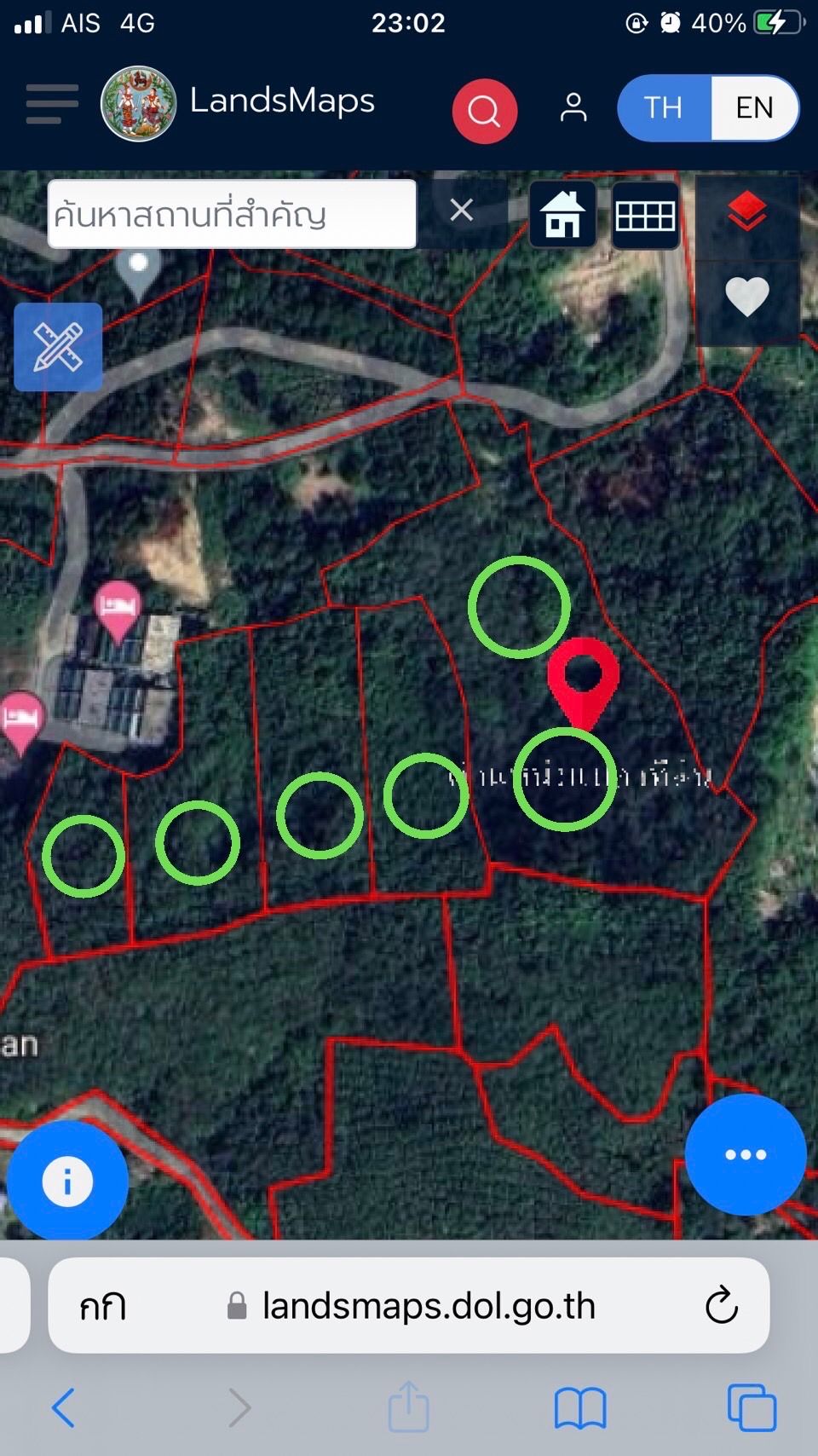The height and width of the screenshot is (1456, 818).
Task: Tap the blue info button
Action: coord(67,1181)
